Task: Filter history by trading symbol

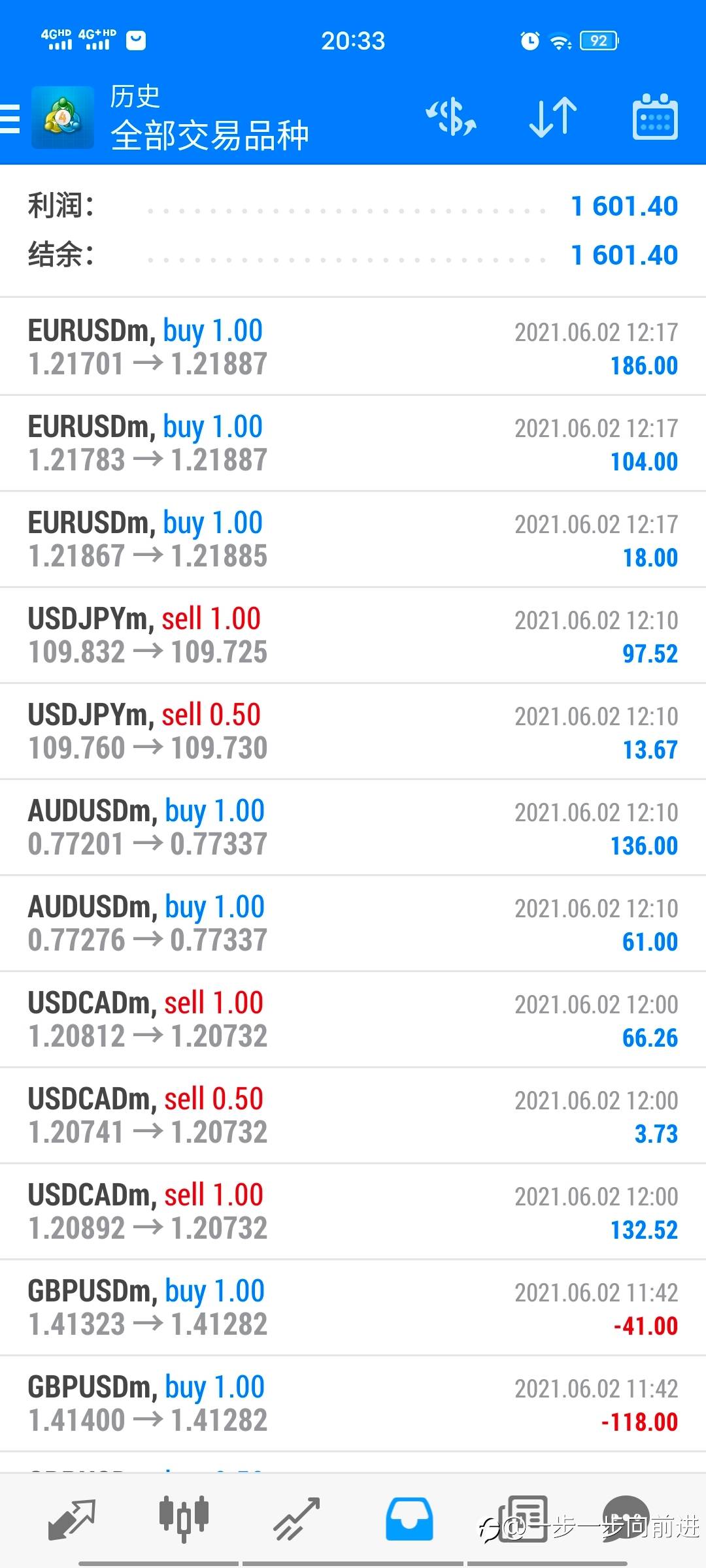Action: pyautogui.click(x=451, y=118)
